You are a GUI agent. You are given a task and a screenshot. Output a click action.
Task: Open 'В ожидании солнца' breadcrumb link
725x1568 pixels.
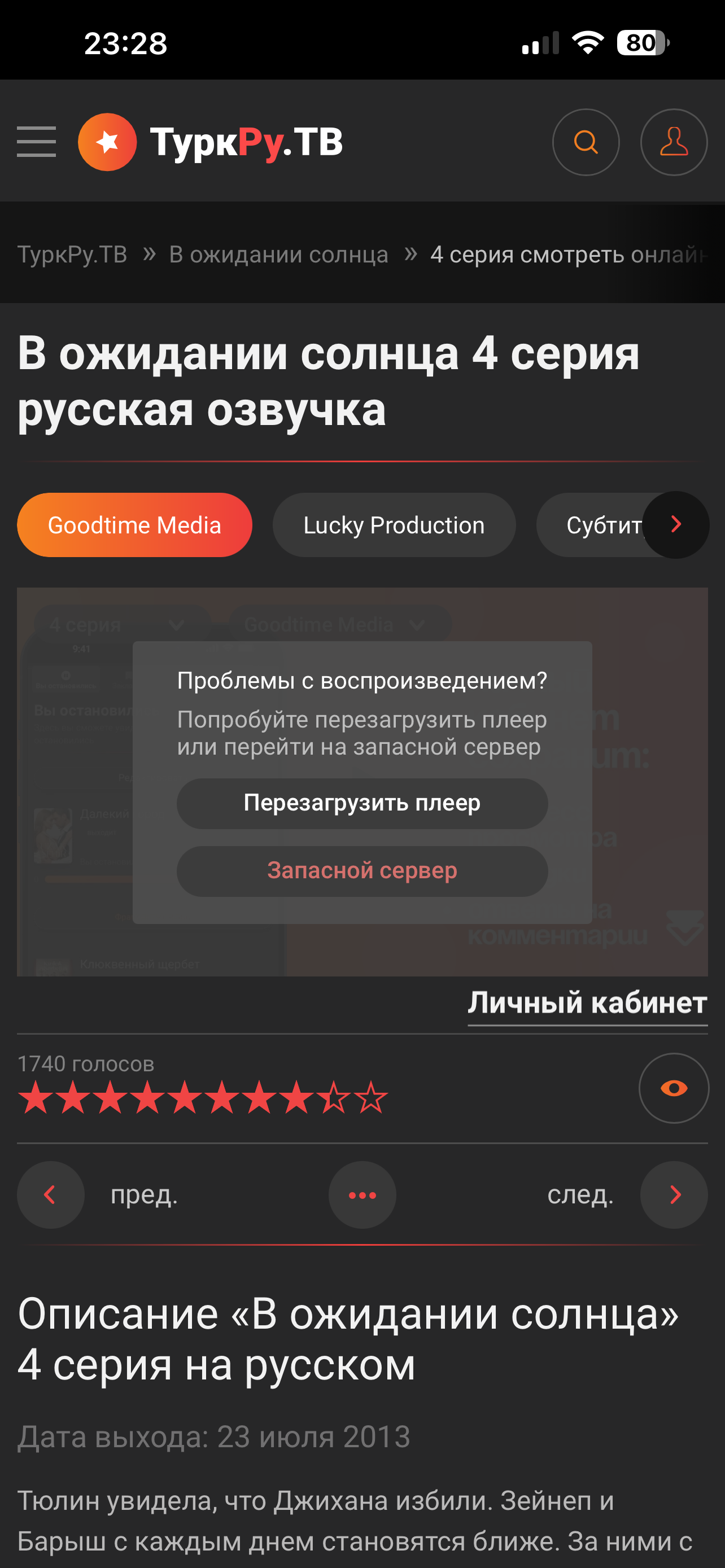coord(278,255)
